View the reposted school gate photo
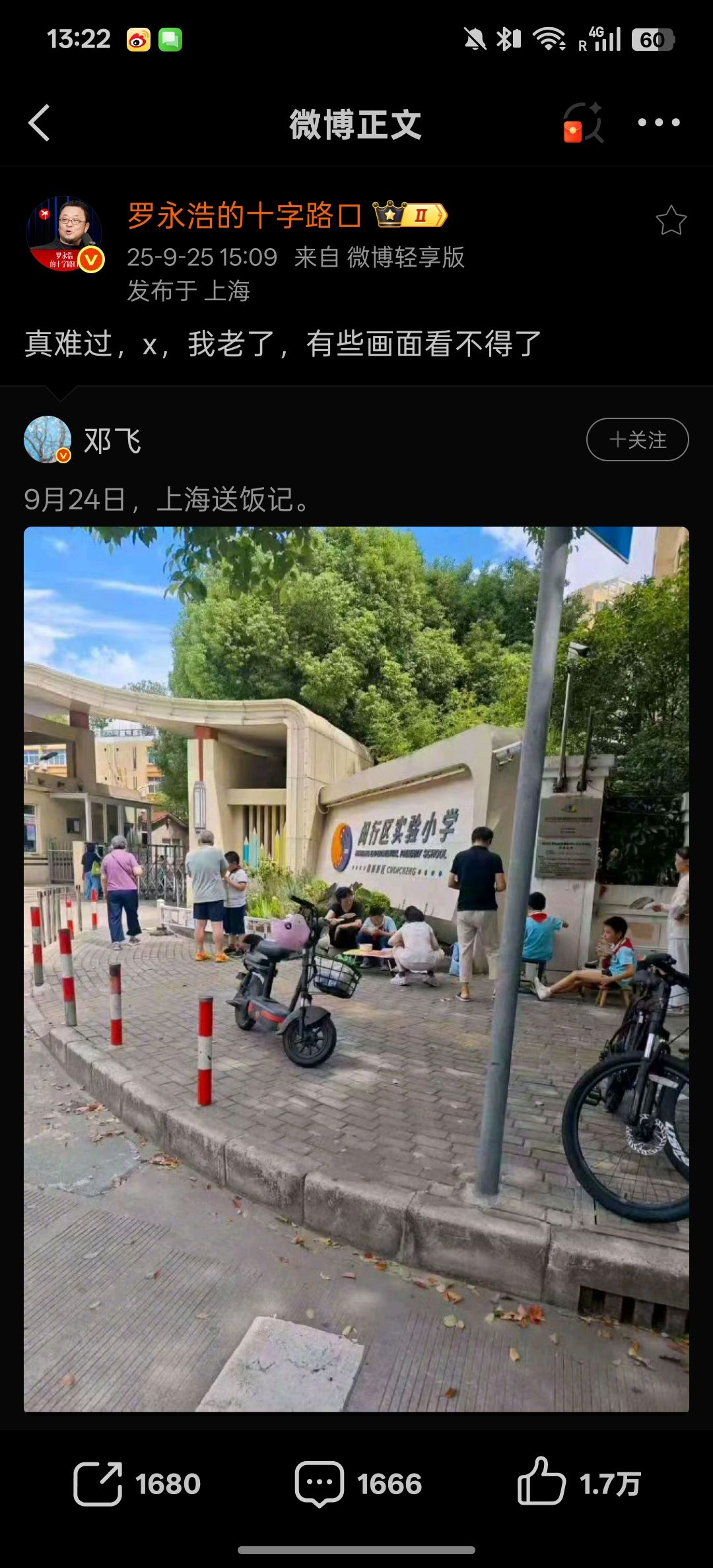 pyautogui.click(x=356, y=969)
